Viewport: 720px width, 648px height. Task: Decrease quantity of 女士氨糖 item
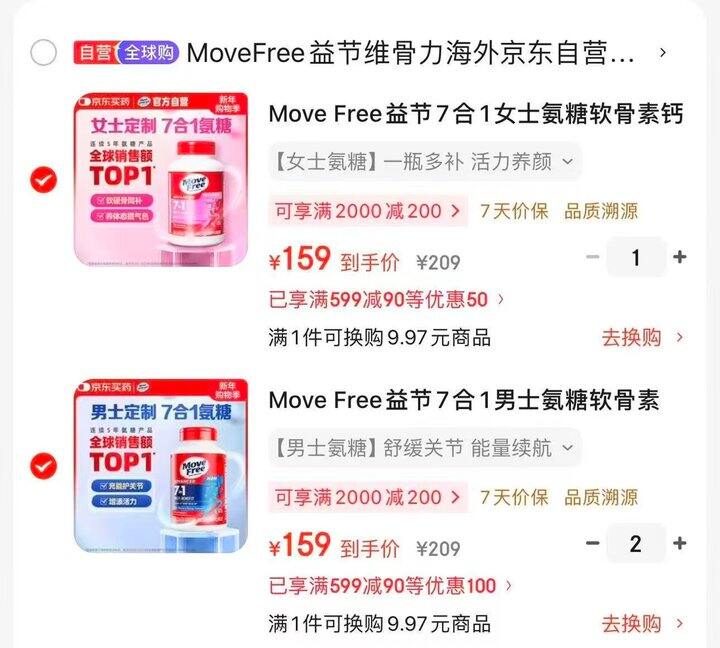[593, 258]
